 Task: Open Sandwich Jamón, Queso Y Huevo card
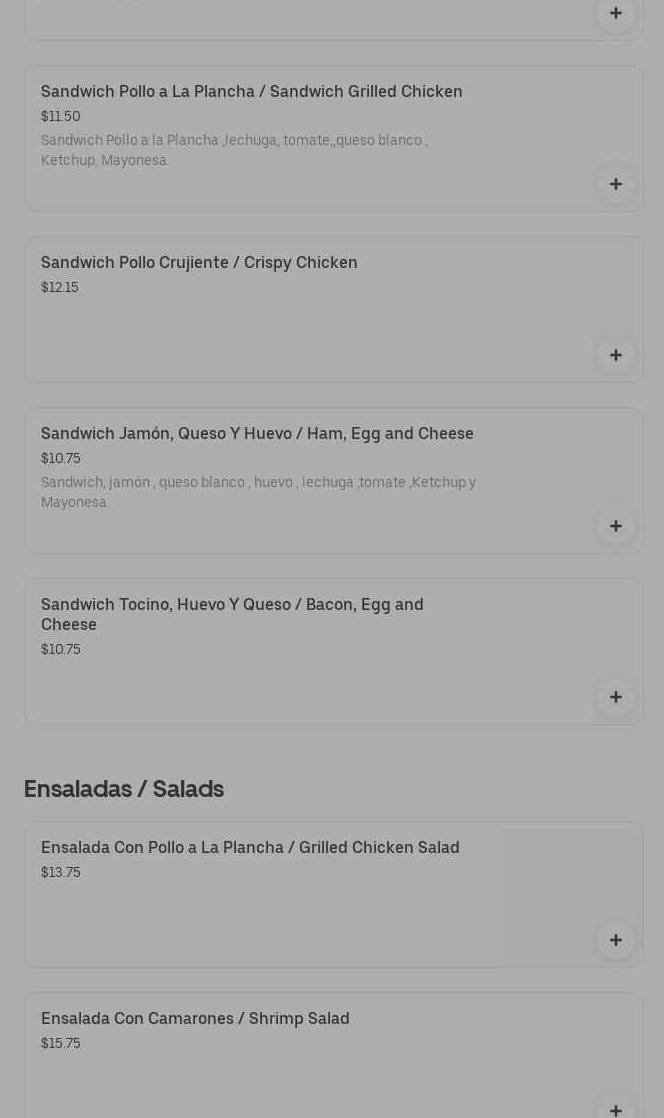(x=257, y=434)
